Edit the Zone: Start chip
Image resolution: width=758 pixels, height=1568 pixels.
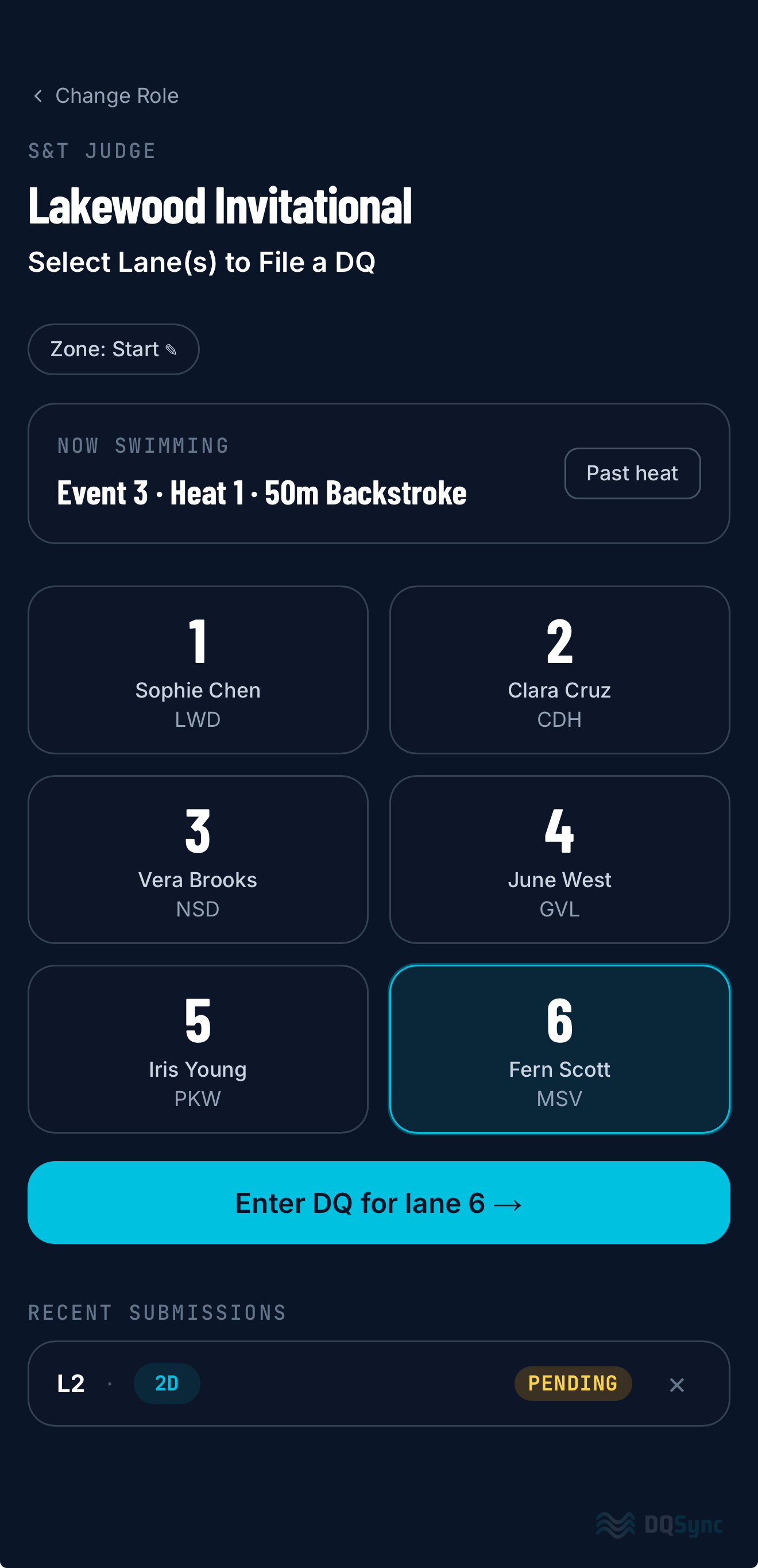tap(114, 349)
